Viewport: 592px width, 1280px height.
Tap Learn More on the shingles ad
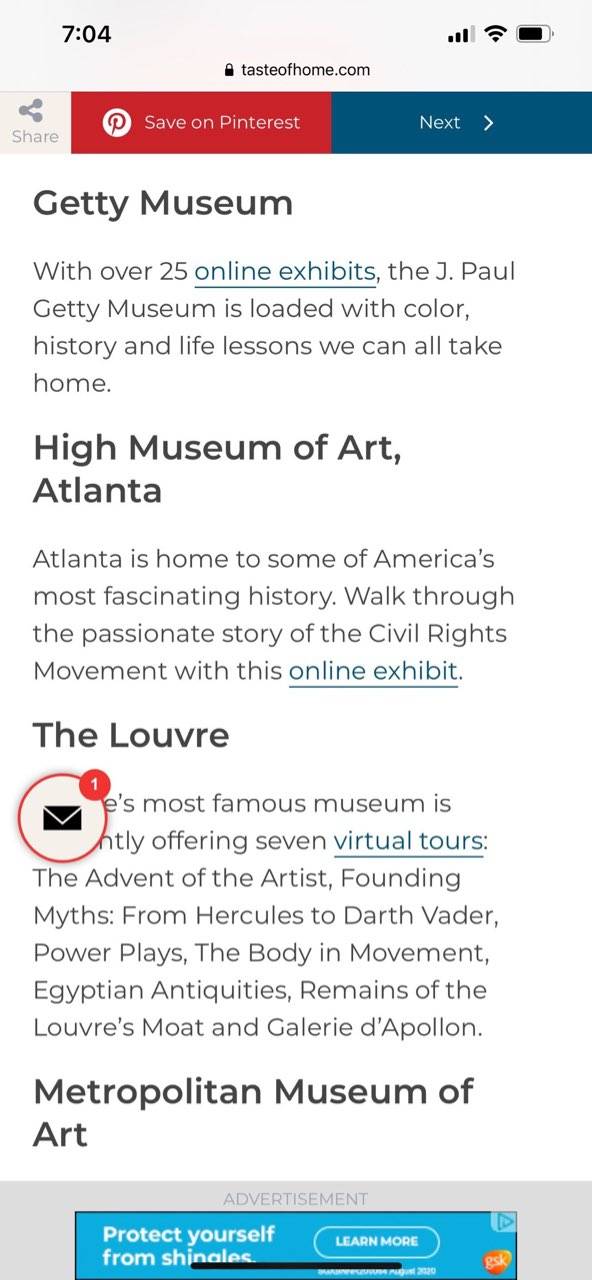pos(377,1241)
